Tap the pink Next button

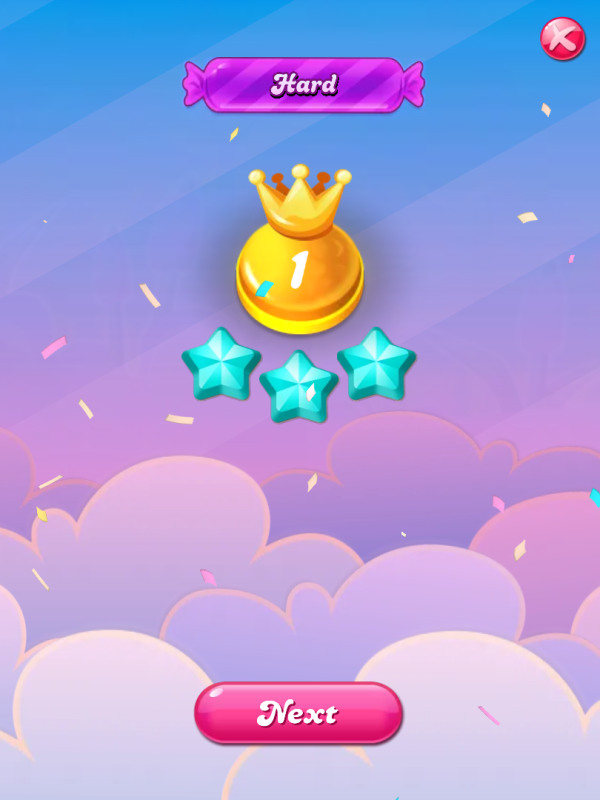coord(298,713)
